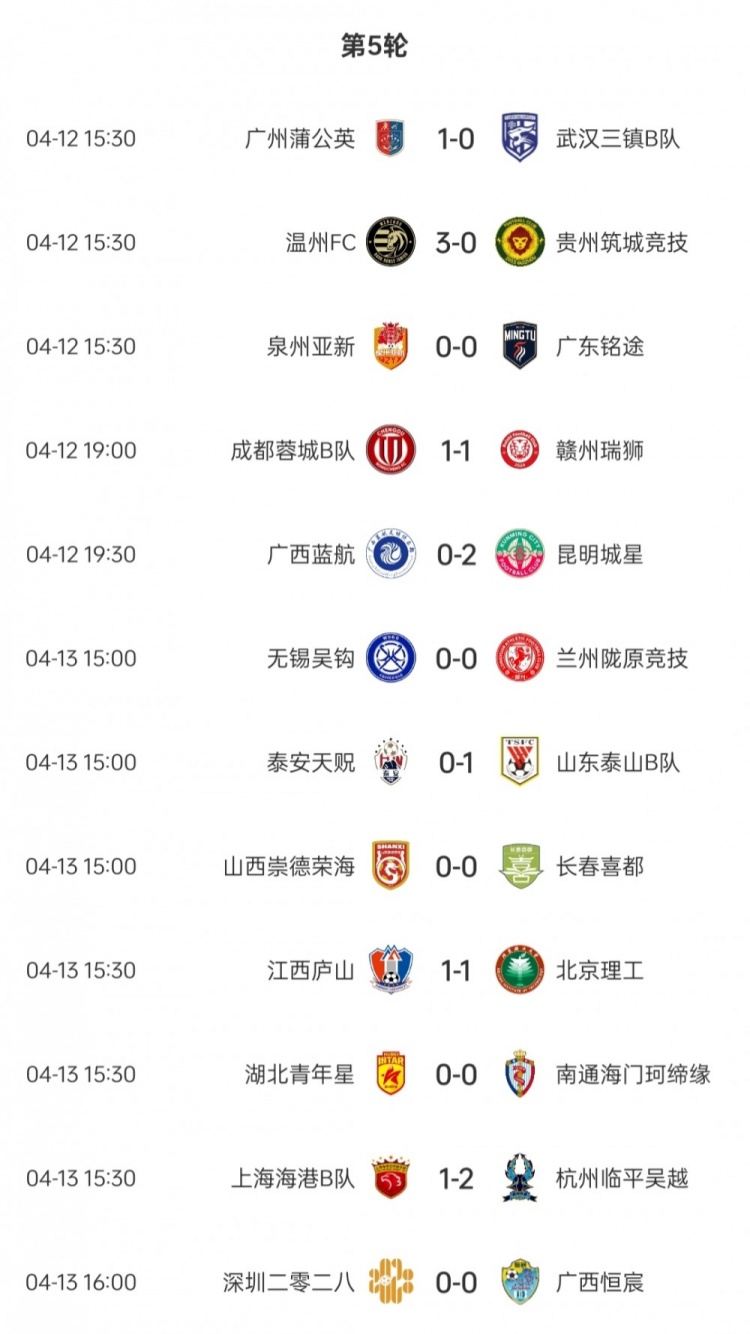This screenshot has width=750, height=1334.
Task: View 上海海港B队 vs 杭州临平吴越 match details
Action: tap(455, 1178)
